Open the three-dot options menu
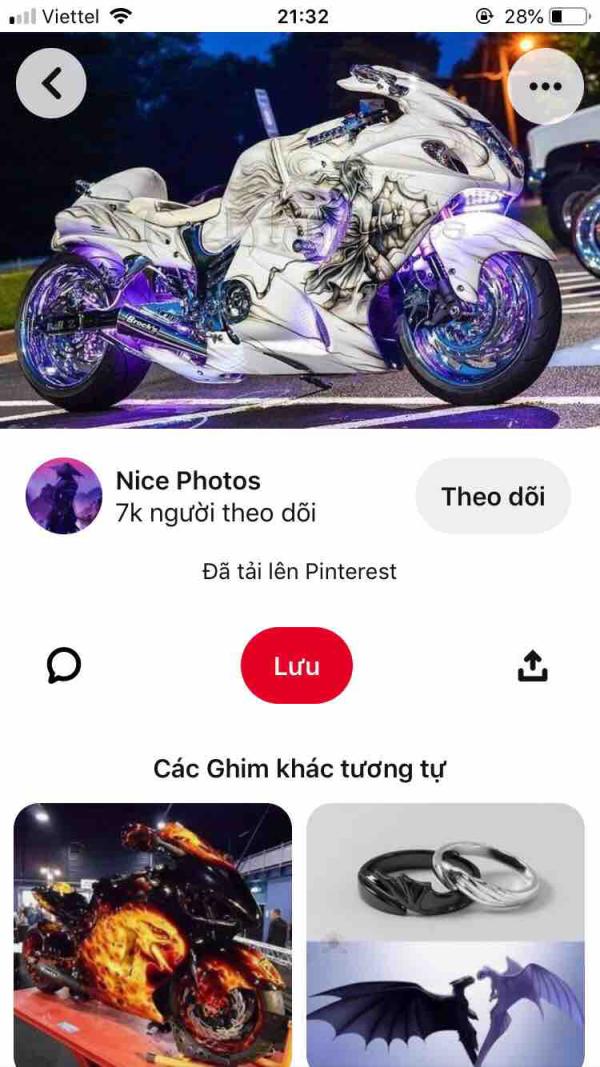This screenshot has width=600, height=1067. (x=546, y=86)
